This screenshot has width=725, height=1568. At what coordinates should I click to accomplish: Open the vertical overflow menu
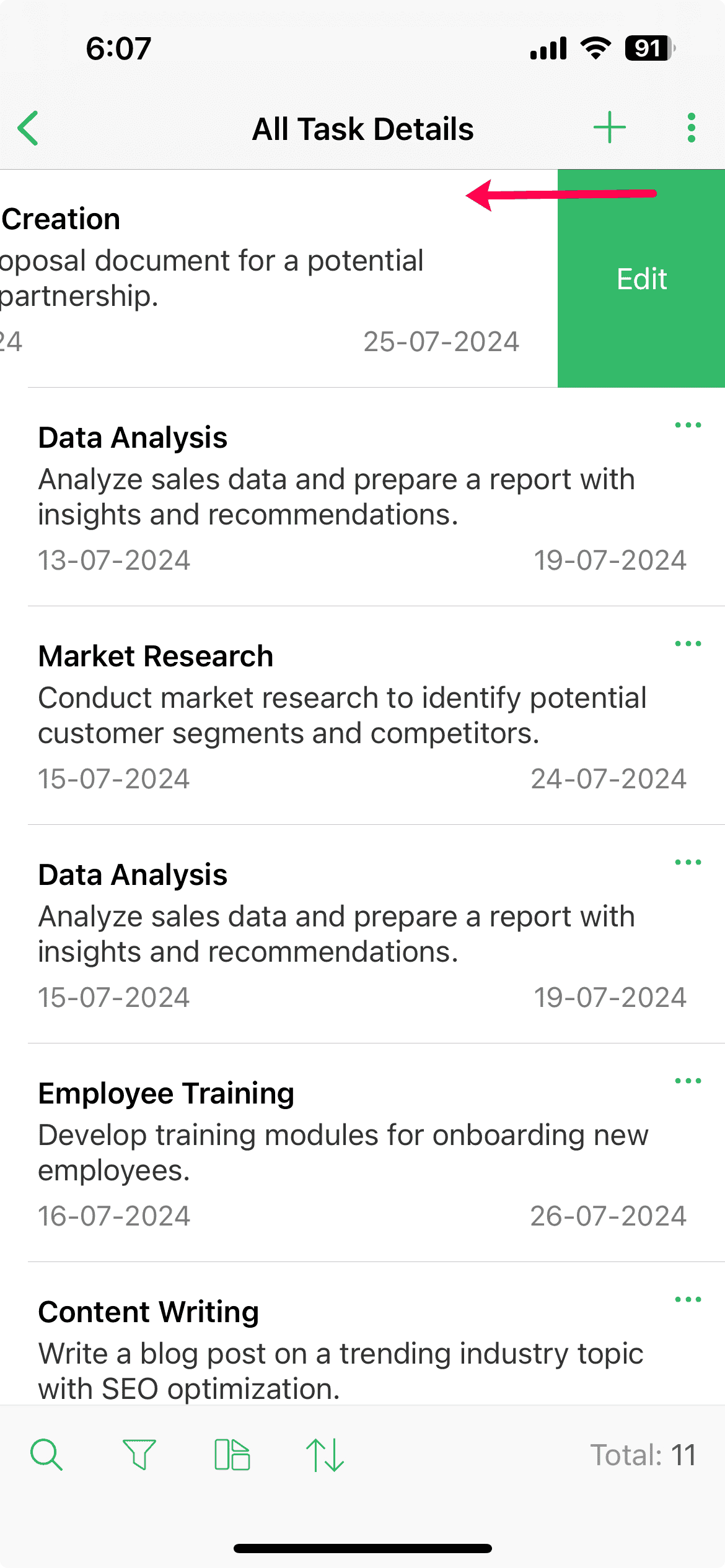click(691, 128)
